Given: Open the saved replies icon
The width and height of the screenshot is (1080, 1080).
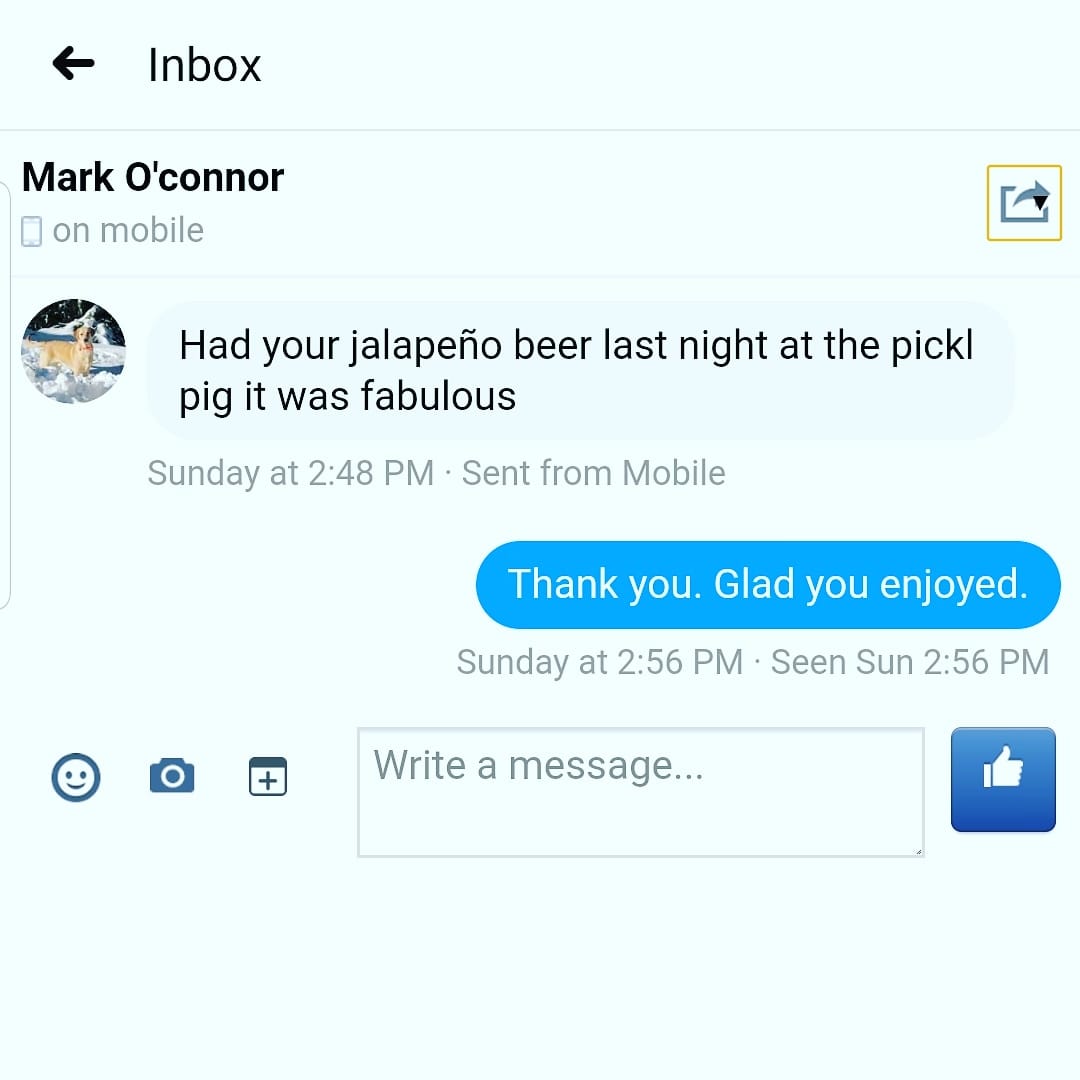Looking at the screenshot, I should tap(267, 777).
